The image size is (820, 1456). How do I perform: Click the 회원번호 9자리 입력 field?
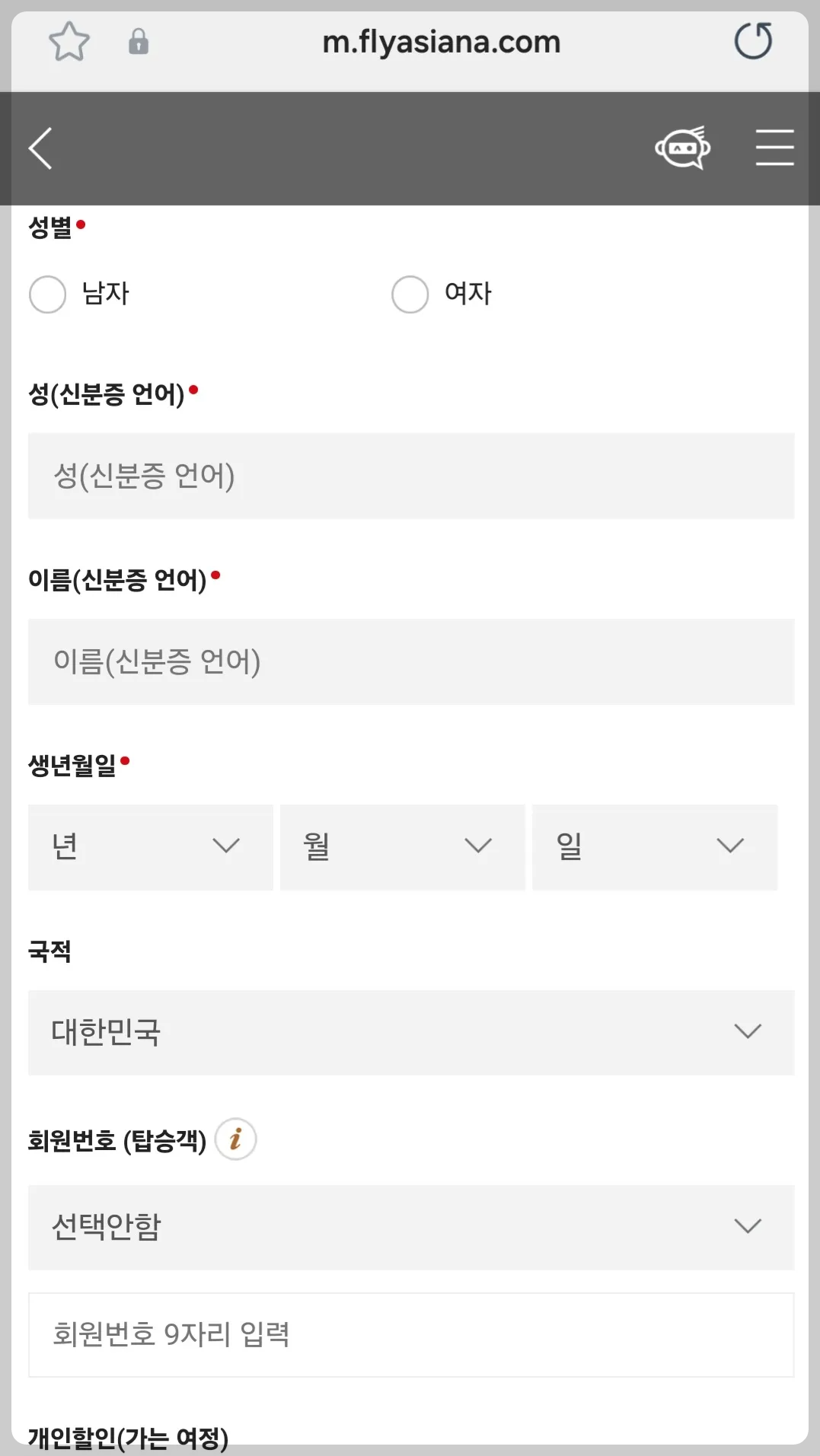pyautogui.click(x=411, y=1334)
